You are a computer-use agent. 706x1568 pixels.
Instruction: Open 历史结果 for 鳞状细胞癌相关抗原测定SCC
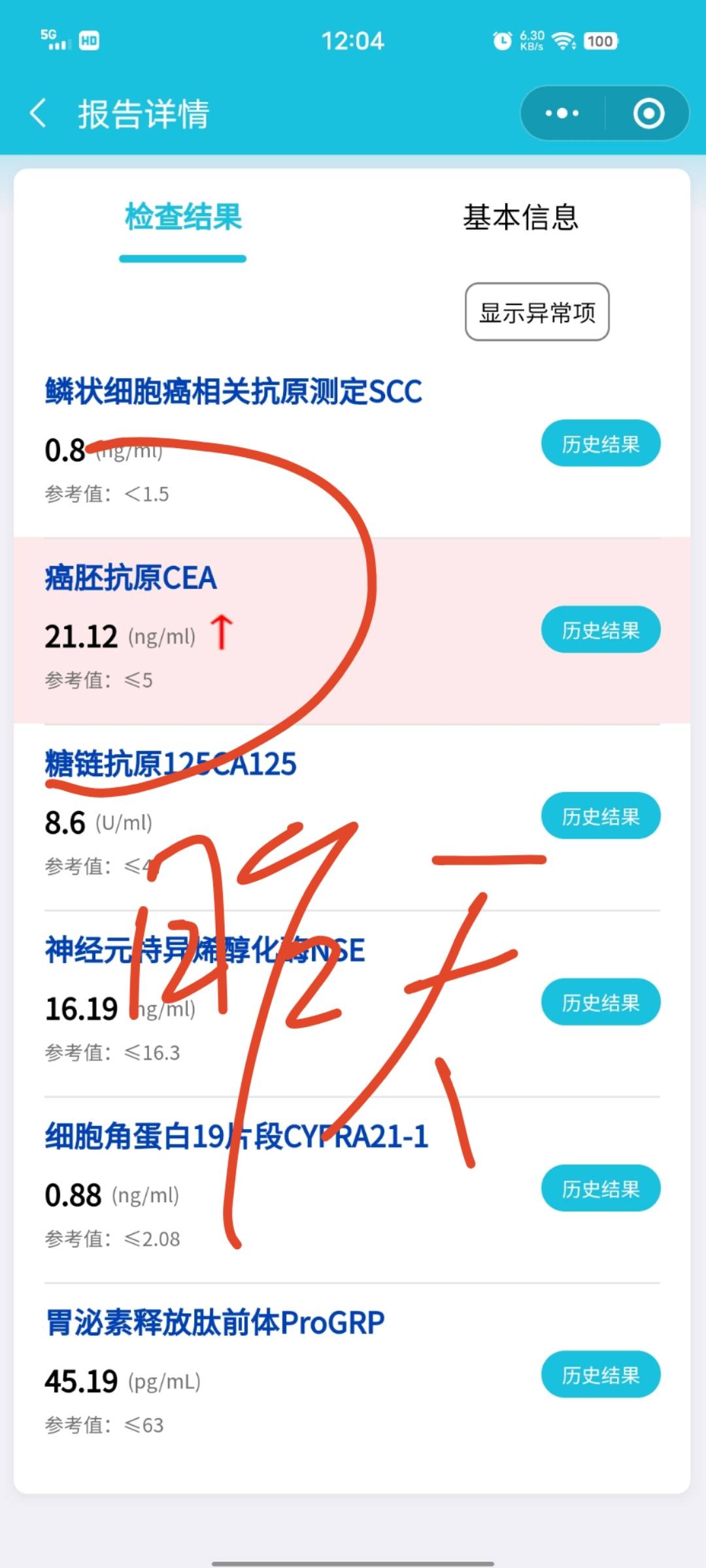pos(600,443)
